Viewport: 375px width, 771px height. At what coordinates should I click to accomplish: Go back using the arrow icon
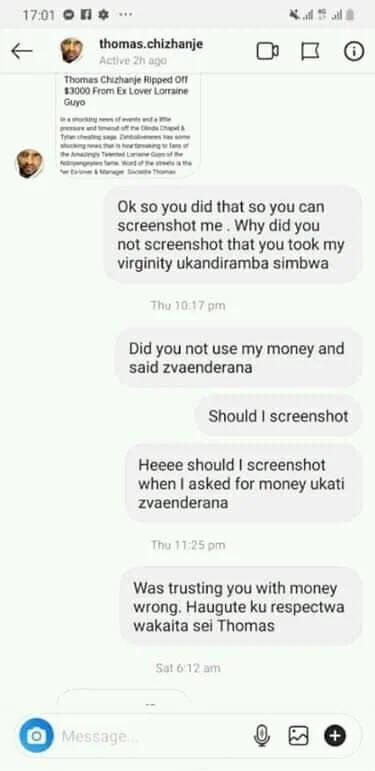coord(22,51)
